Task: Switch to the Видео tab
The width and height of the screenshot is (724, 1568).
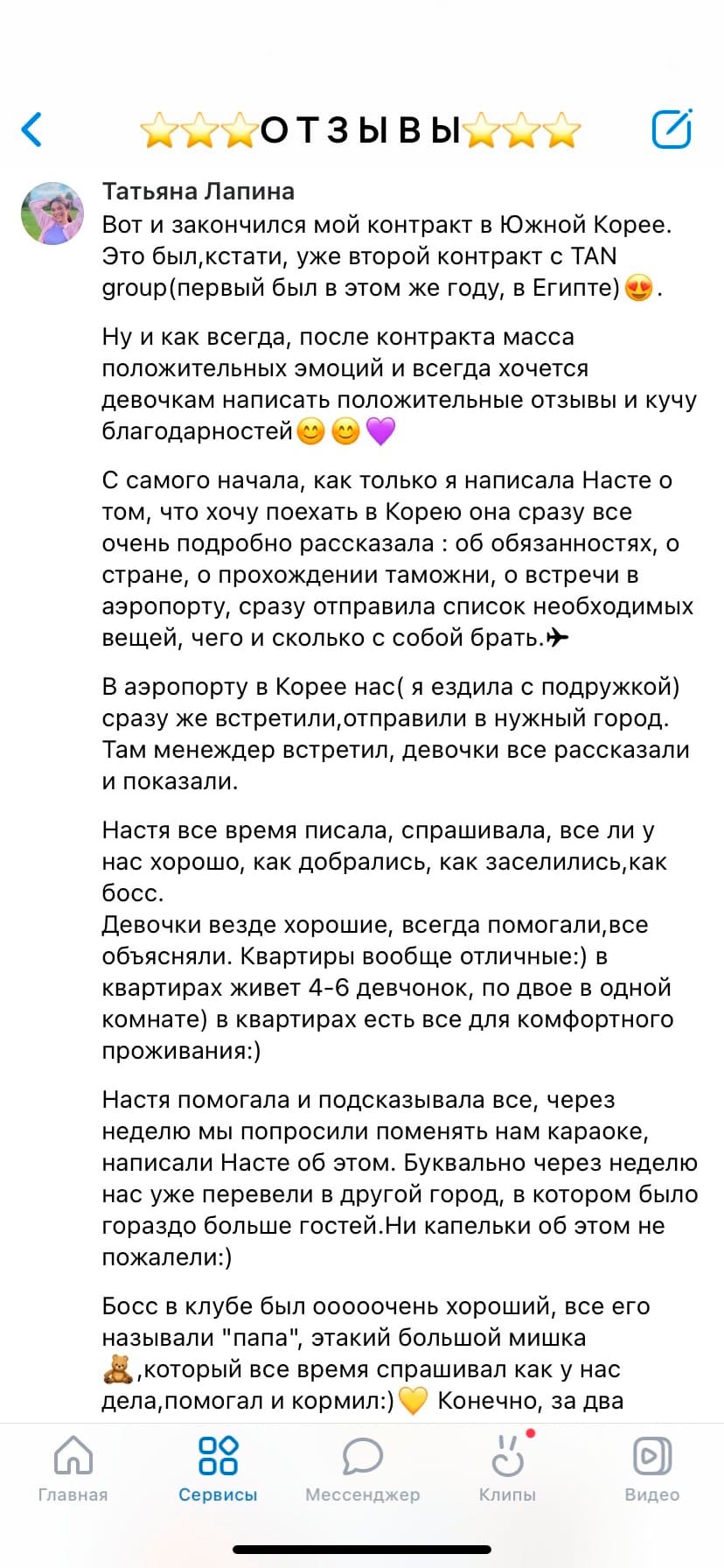Action: click(651, 1470)
